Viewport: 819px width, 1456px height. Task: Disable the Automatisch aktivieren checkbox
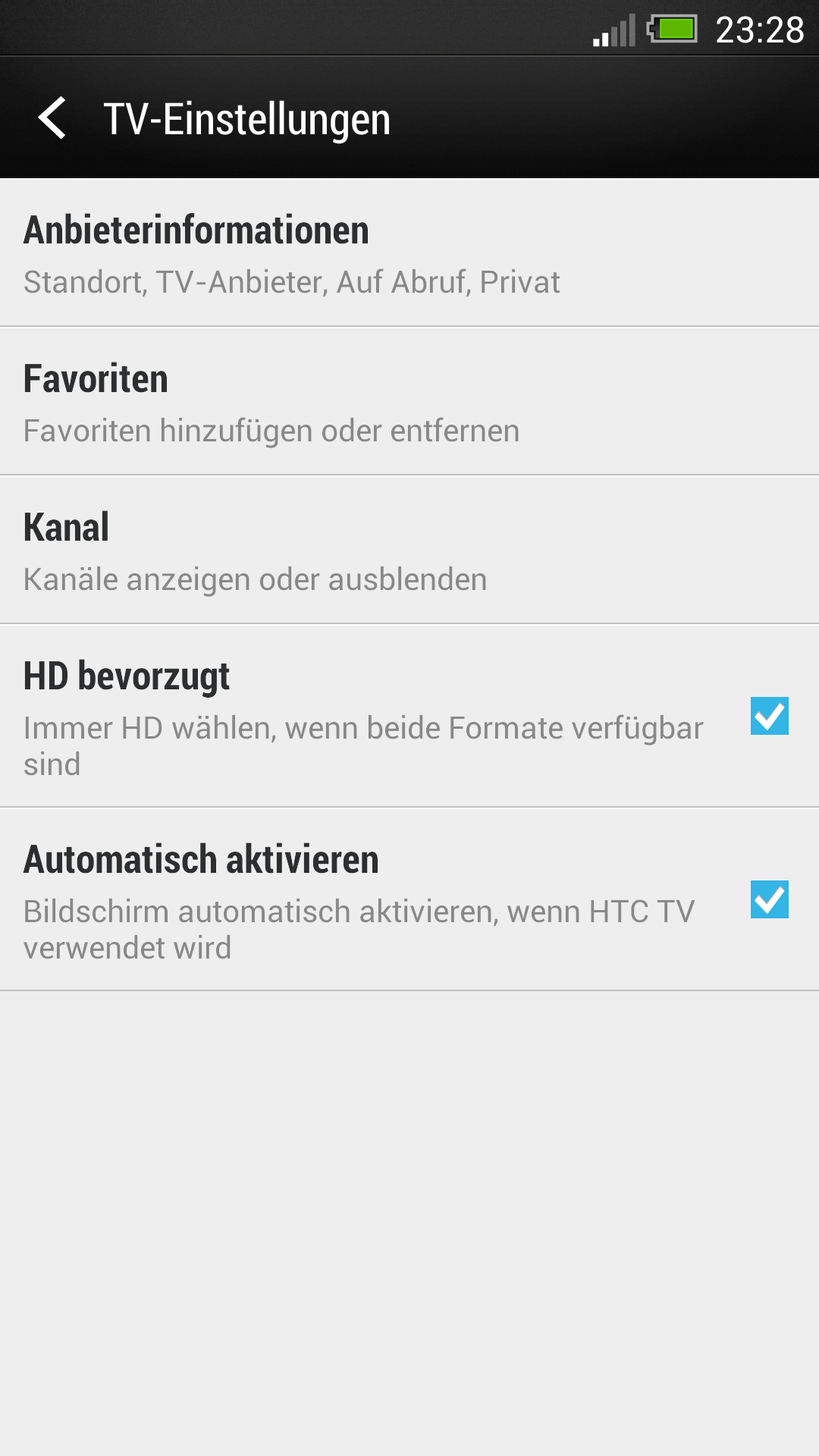pos(769,899)
